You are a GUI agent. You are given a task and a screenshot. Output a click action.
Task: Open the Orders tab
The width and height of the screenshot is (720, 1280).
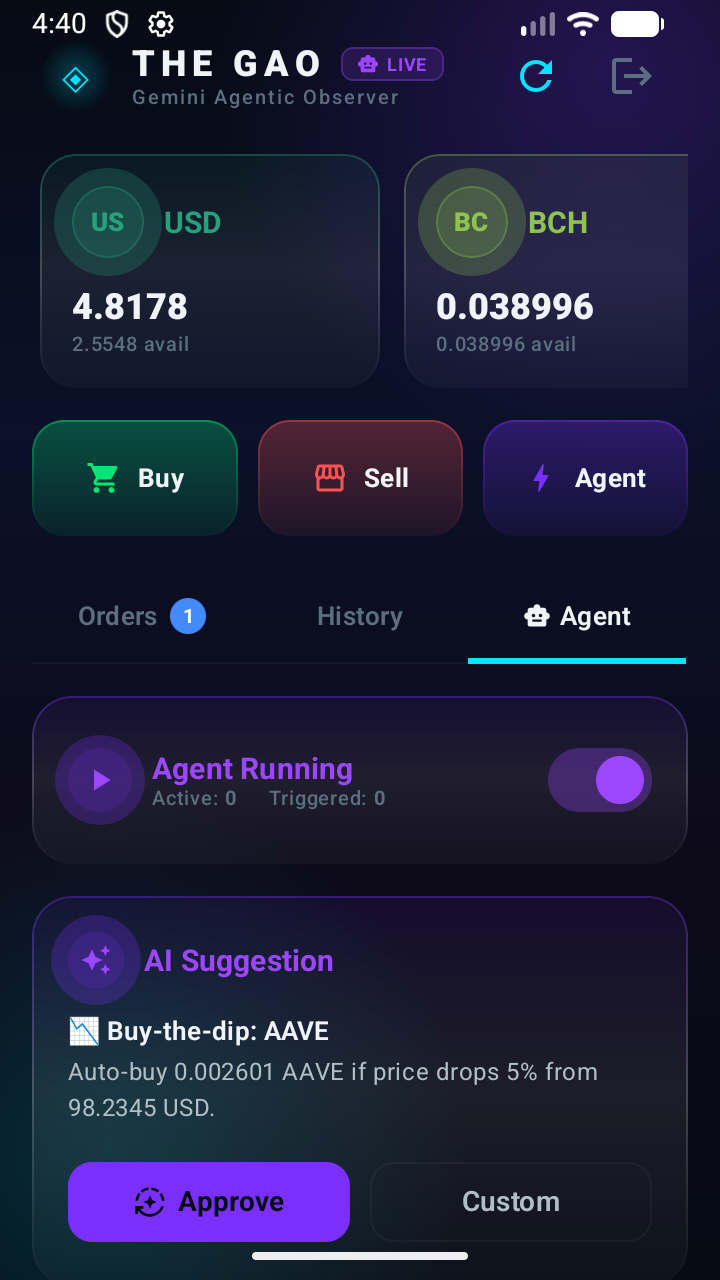pyautogui.click(x=117, y=616)
